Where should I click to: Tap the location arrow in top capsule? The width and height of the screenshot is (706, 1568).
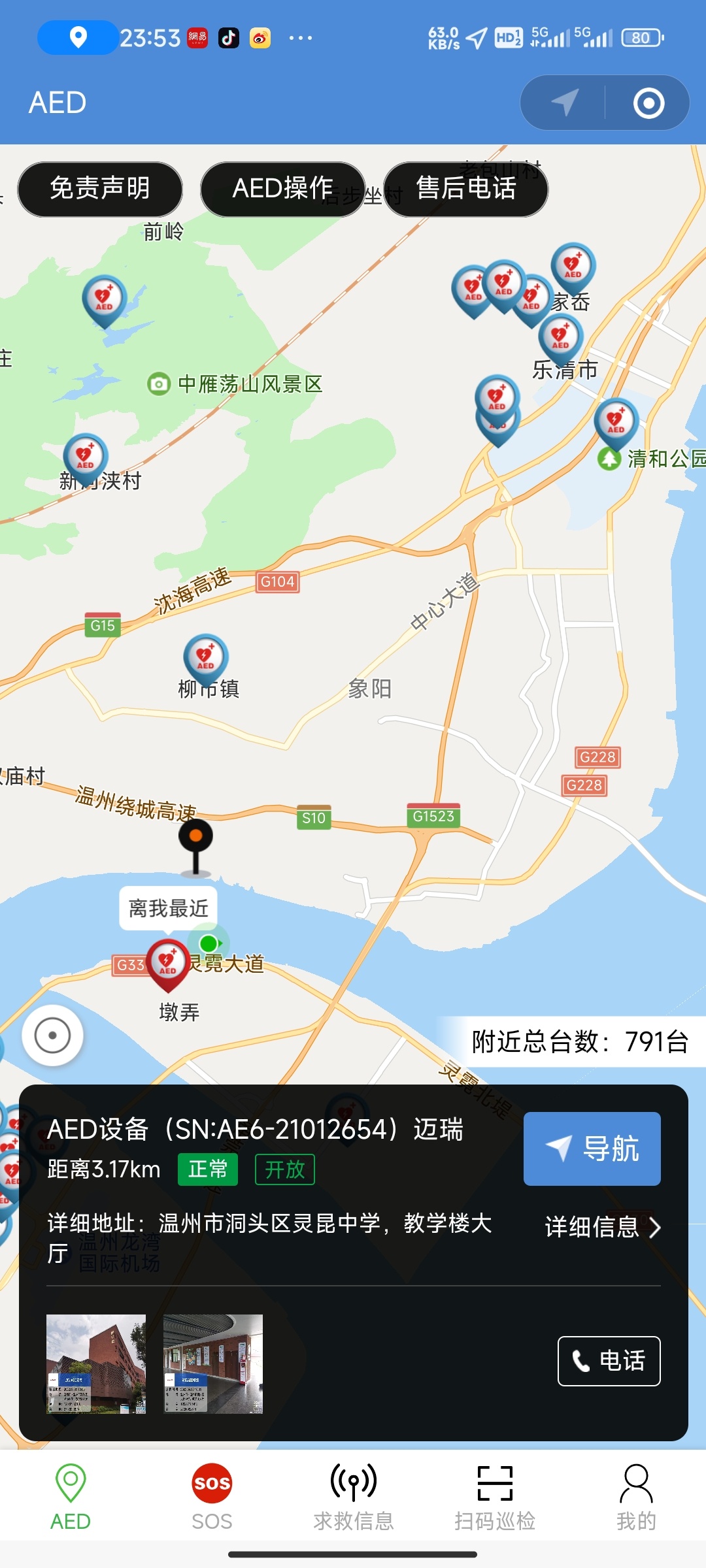[x=564, y=103]
